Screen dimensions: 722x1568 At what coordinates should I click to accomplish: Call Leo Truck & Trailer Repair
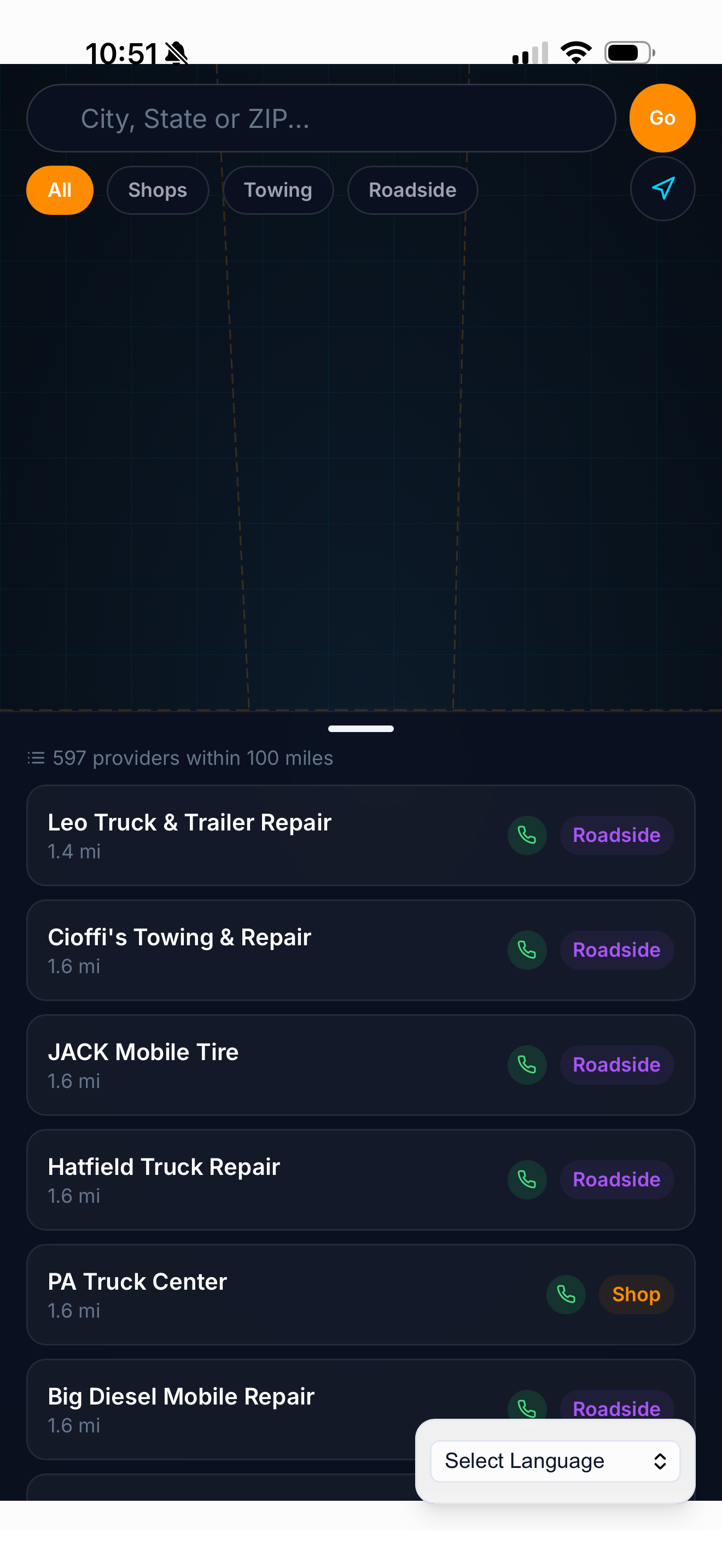pos(527,835)
